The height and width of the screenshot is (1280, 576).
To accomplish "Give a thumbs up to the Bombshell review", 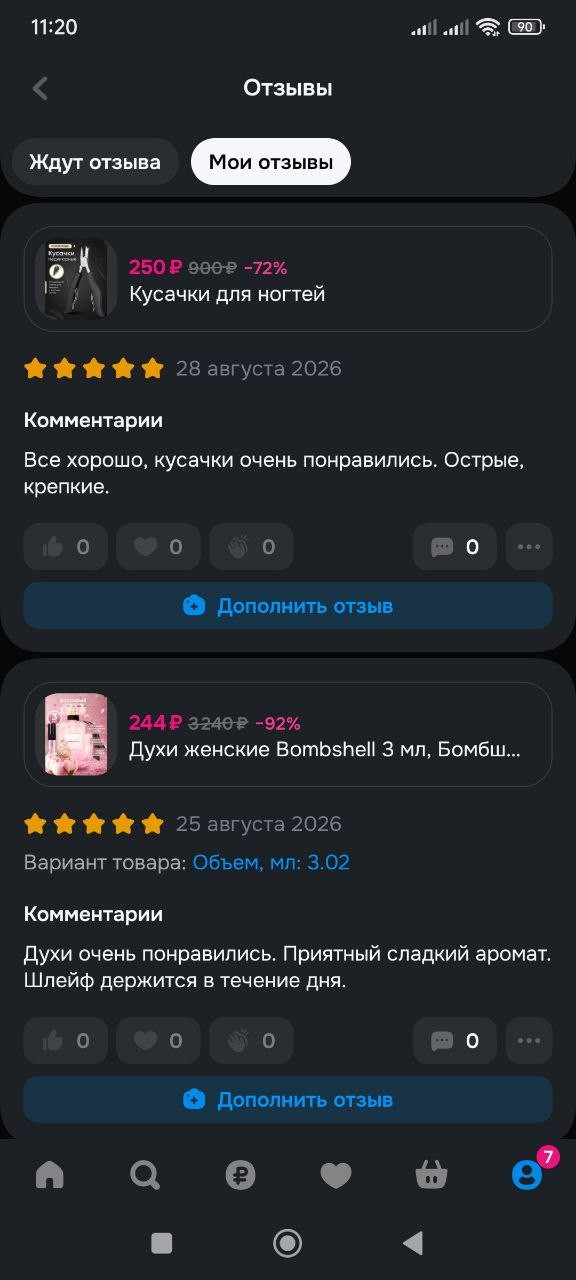I will point(66,1041).
